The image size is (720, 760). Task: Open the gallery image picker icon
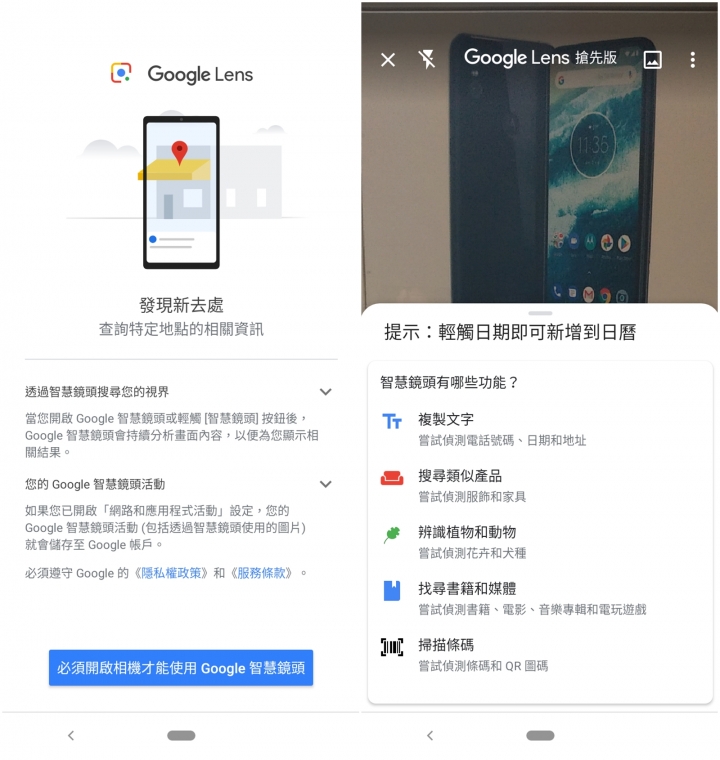652,60
